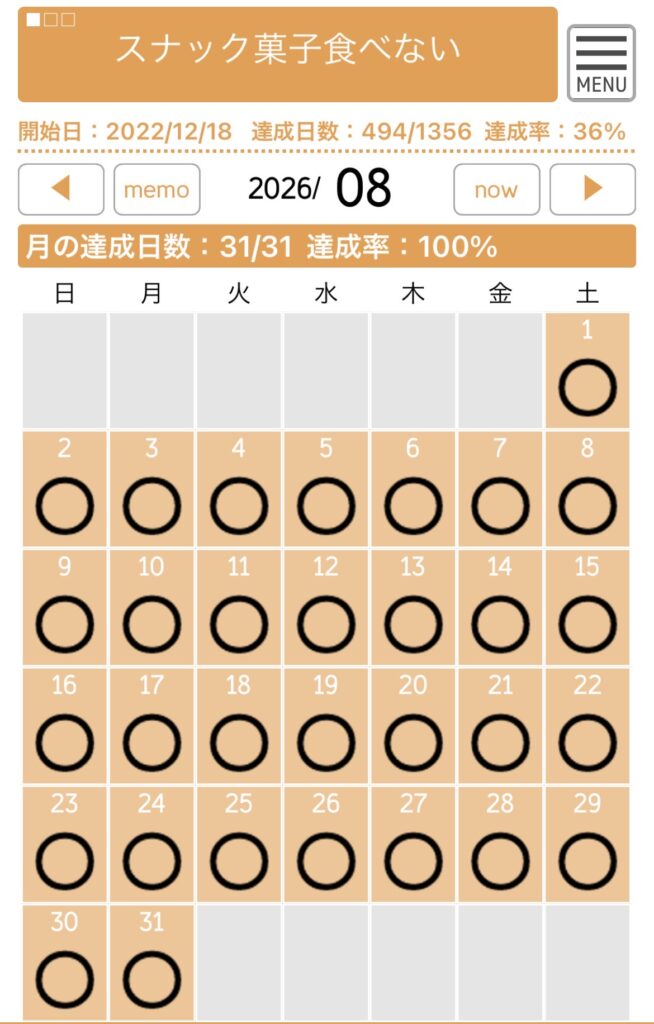Go to the next month
Viewport: 654px width, 1024px height.
pos(593,189)
